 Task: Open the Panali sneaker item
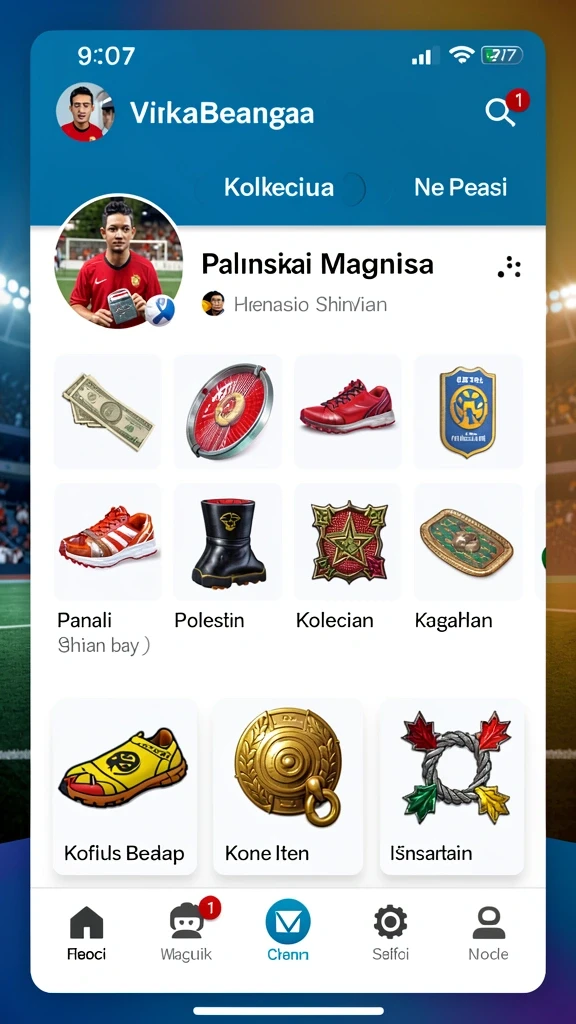click(107, 542)
